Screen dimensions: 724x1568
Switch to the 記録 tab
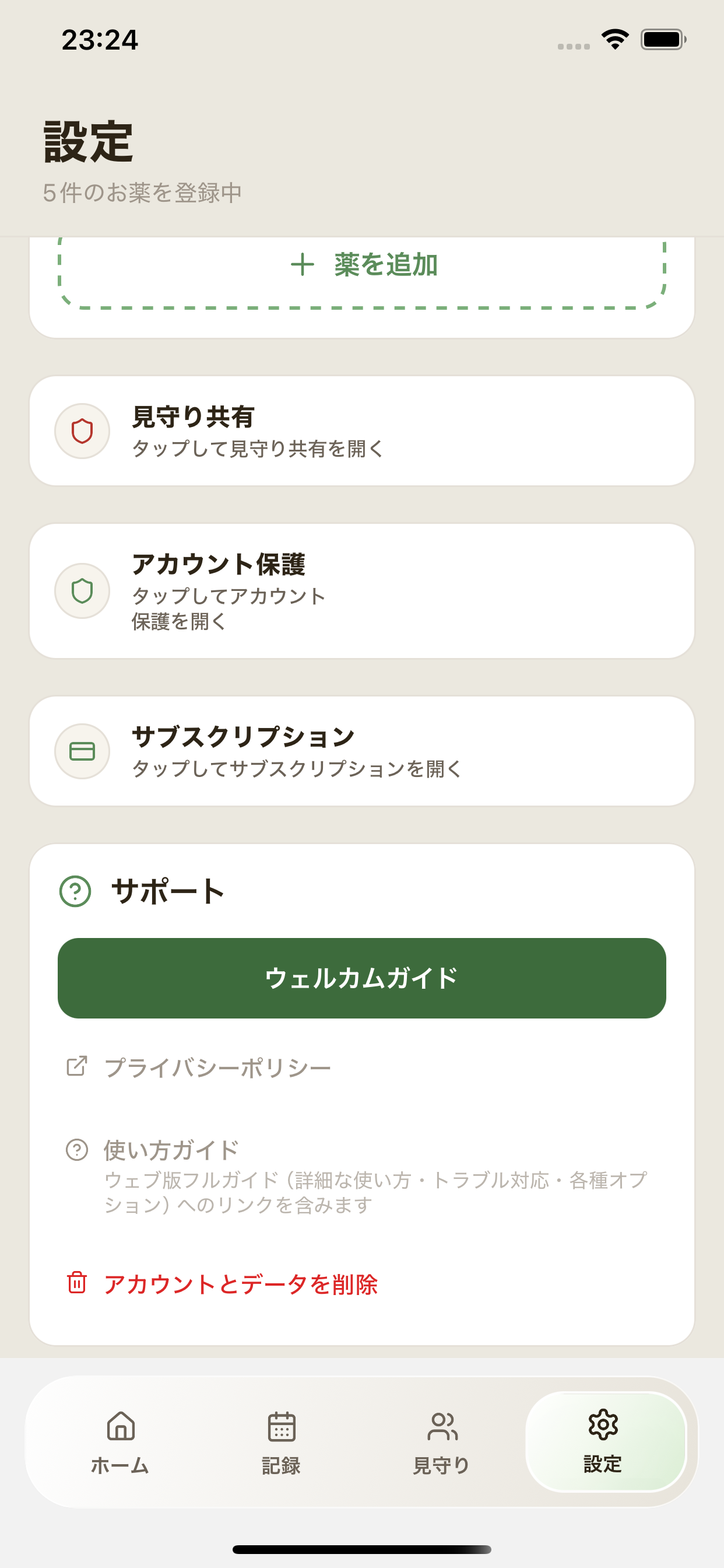click(x=280, y=1445)
